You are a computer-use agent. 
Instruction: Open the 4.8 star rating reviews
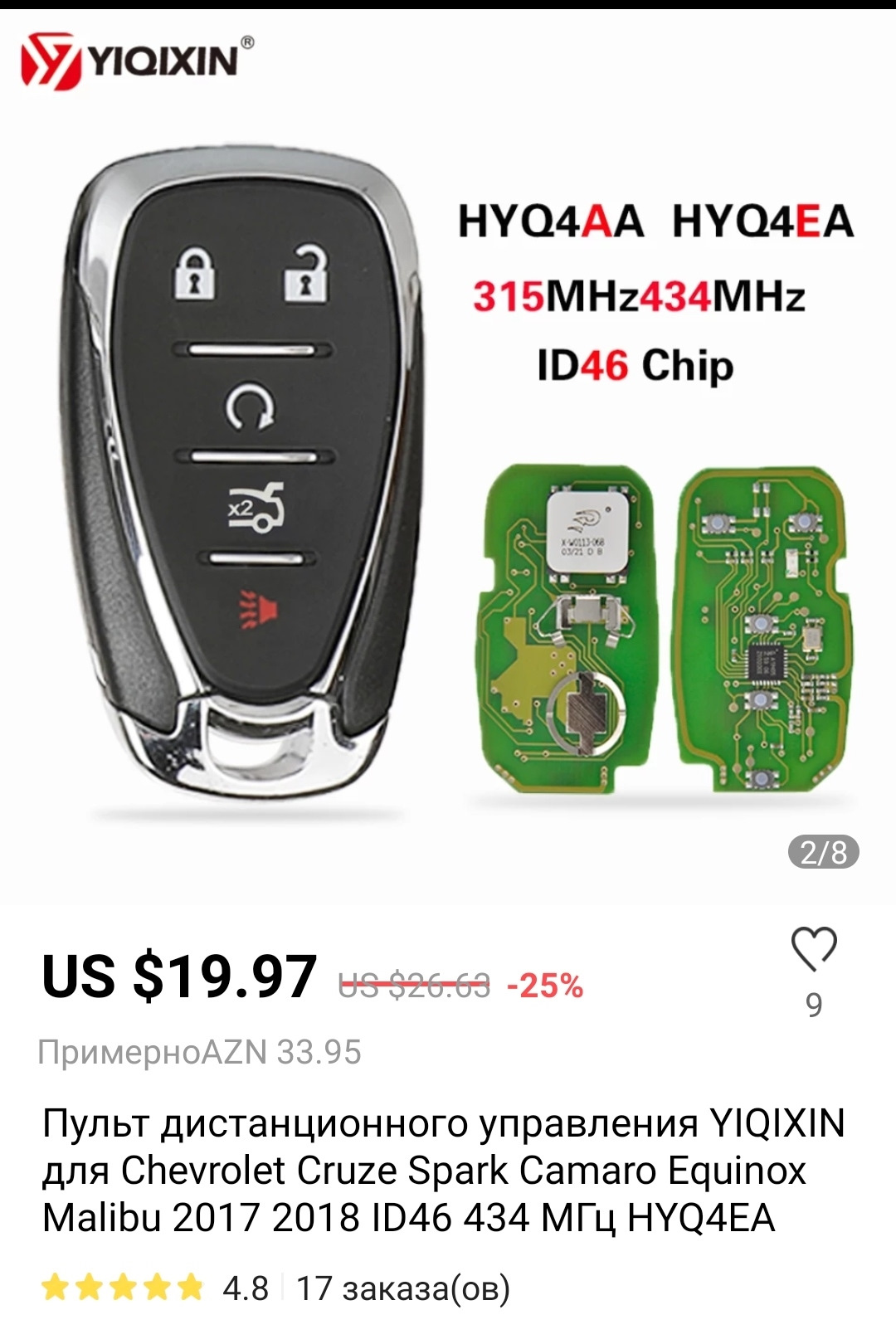pyautogui.click(x=155, y=1288)
